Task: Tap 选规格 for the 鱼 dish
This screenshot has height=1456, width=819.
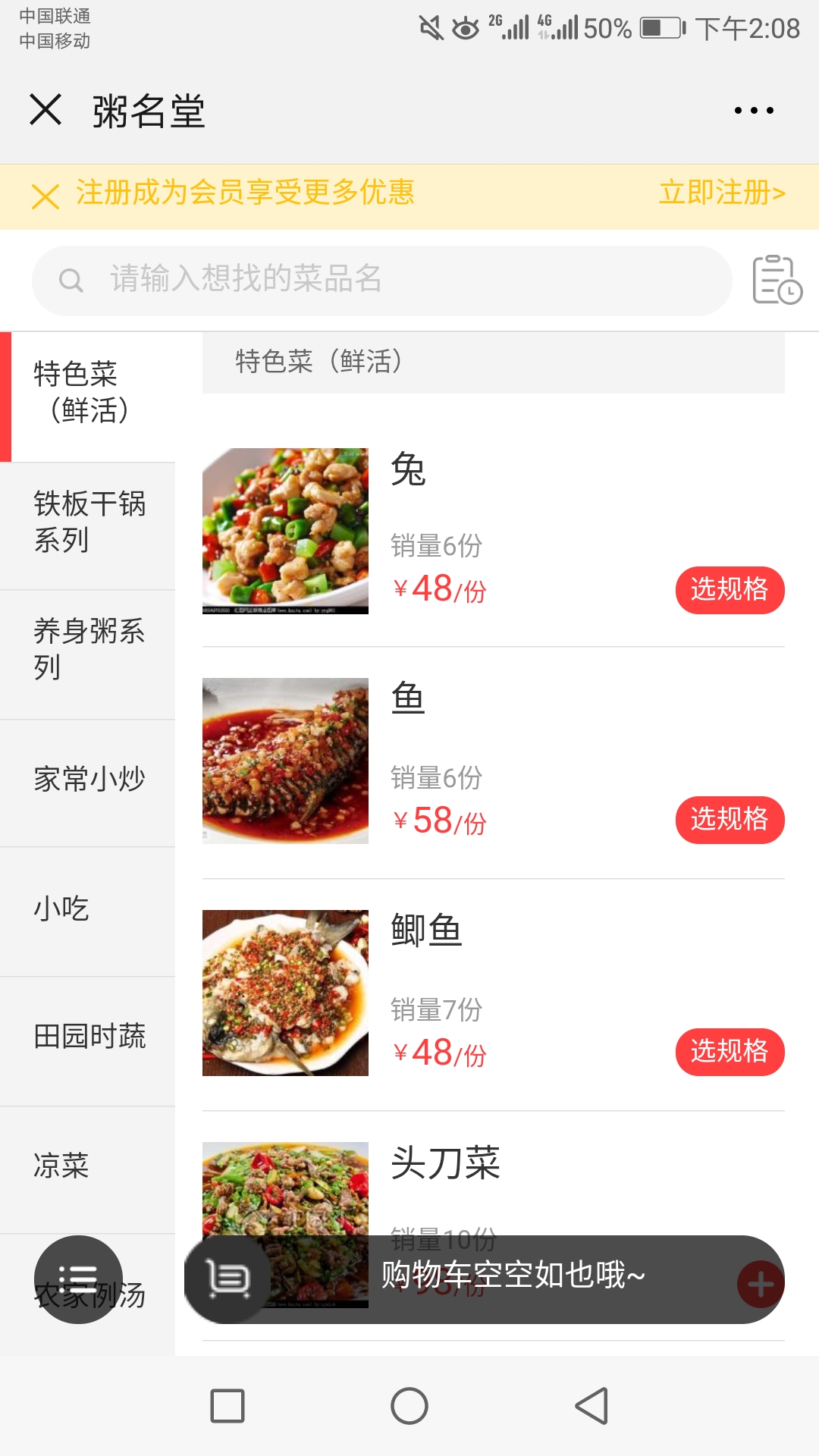Action: [x=729, y=819]
